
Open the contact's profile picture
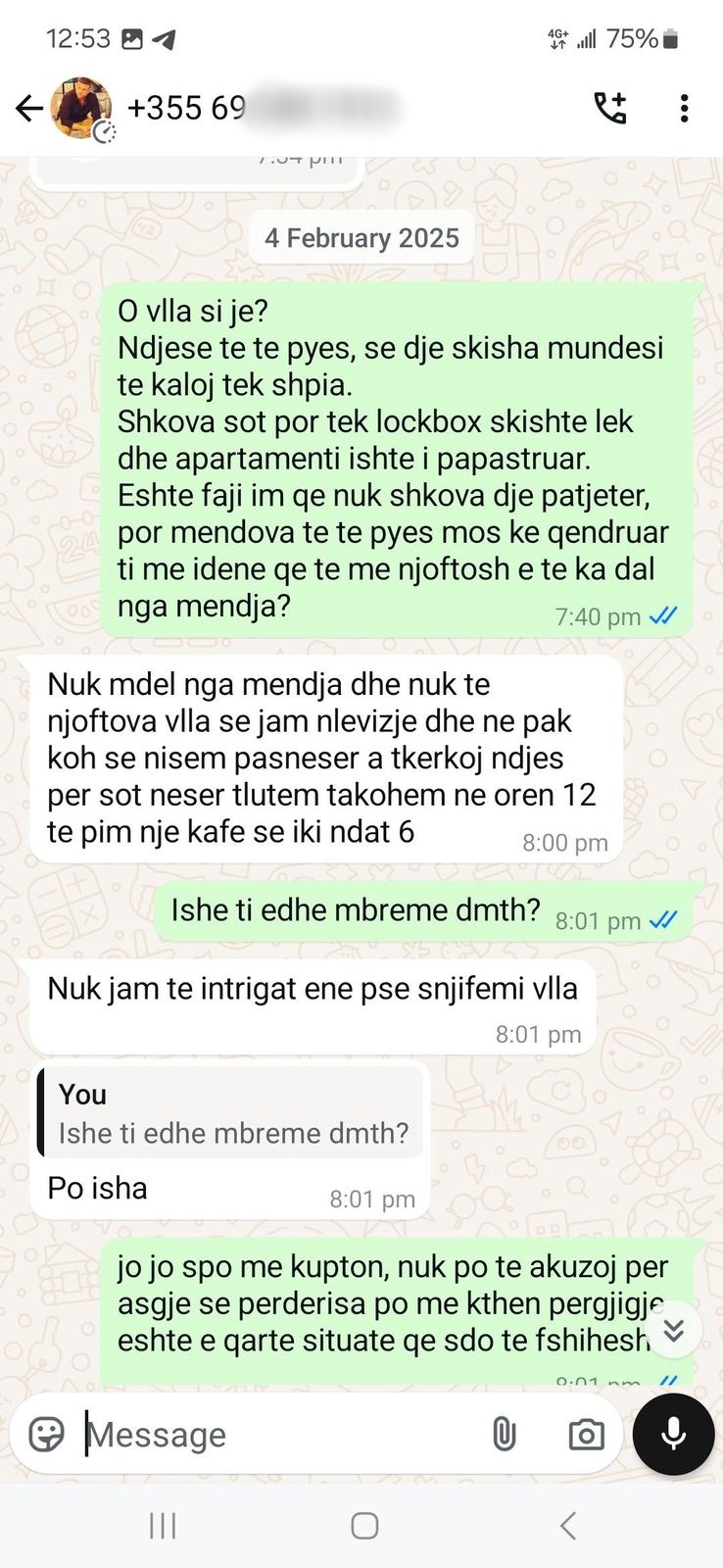click(80, 108)
